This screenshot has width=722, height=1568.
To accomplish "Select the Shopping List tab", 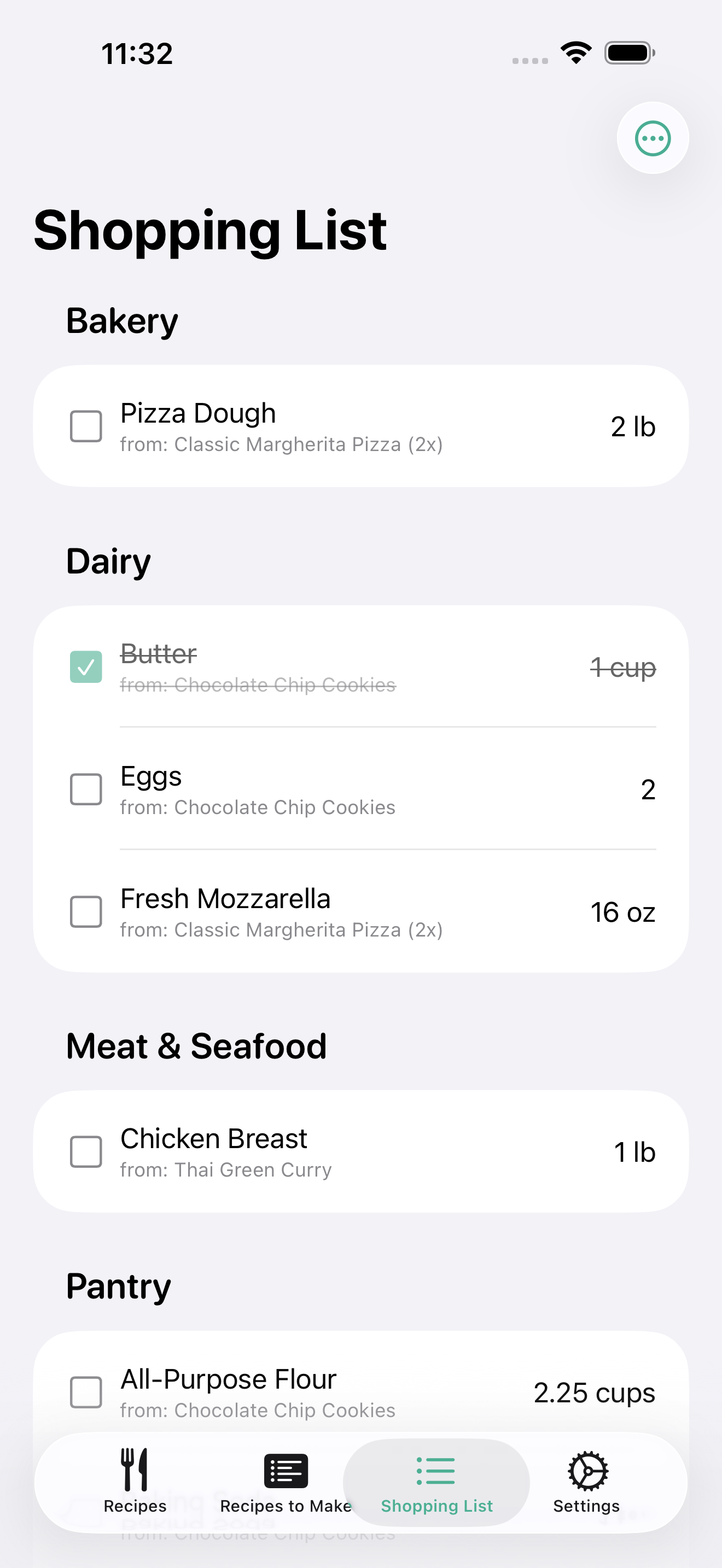I will pos(436,1482).
